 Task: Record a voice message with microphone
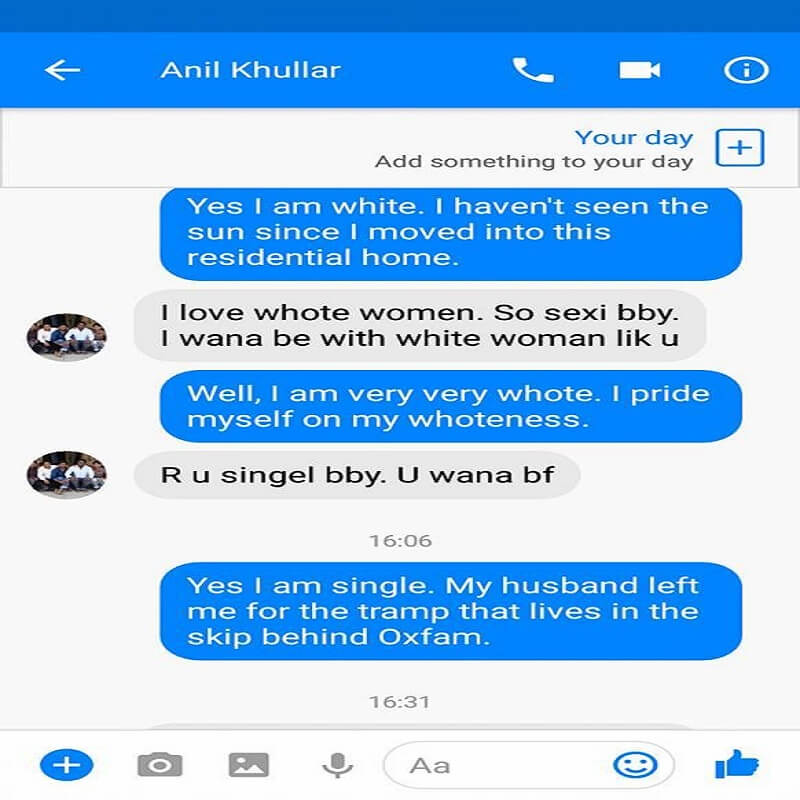[x=338, y=765]
